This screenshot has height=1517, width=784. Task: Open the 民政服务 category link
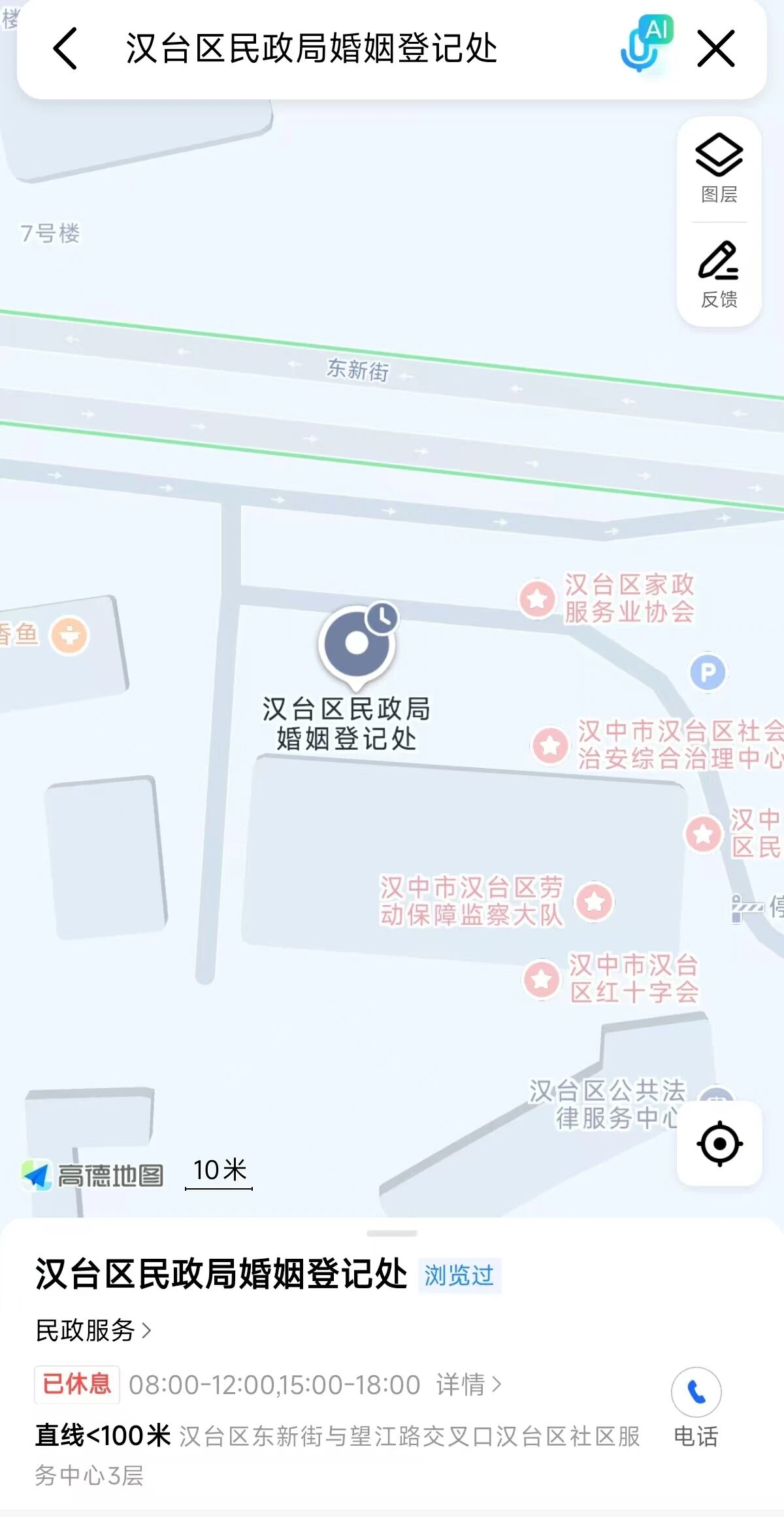click(93, 1330)
